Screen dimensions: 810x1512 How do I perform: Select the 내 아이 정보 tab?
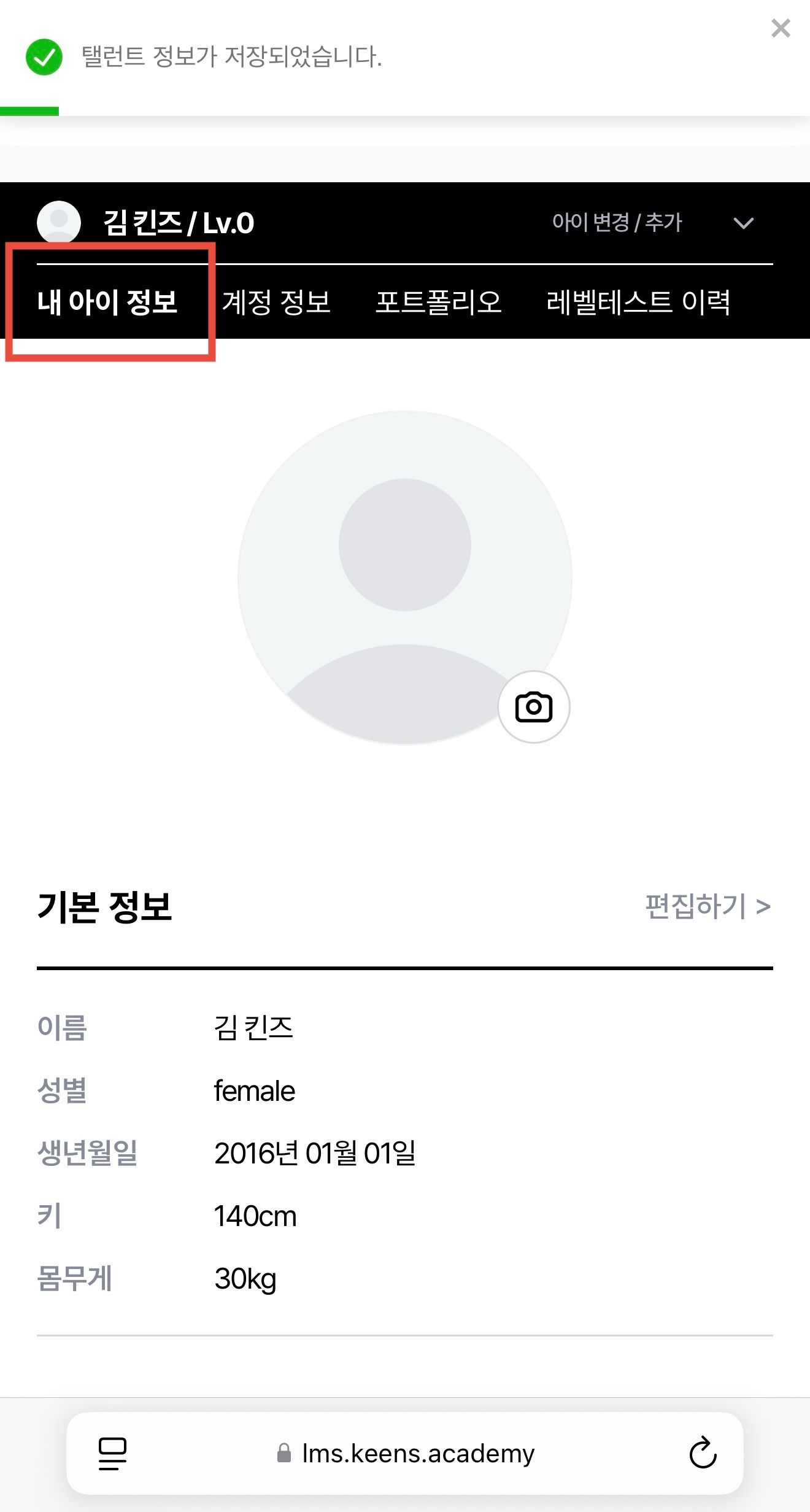(107, 302)
